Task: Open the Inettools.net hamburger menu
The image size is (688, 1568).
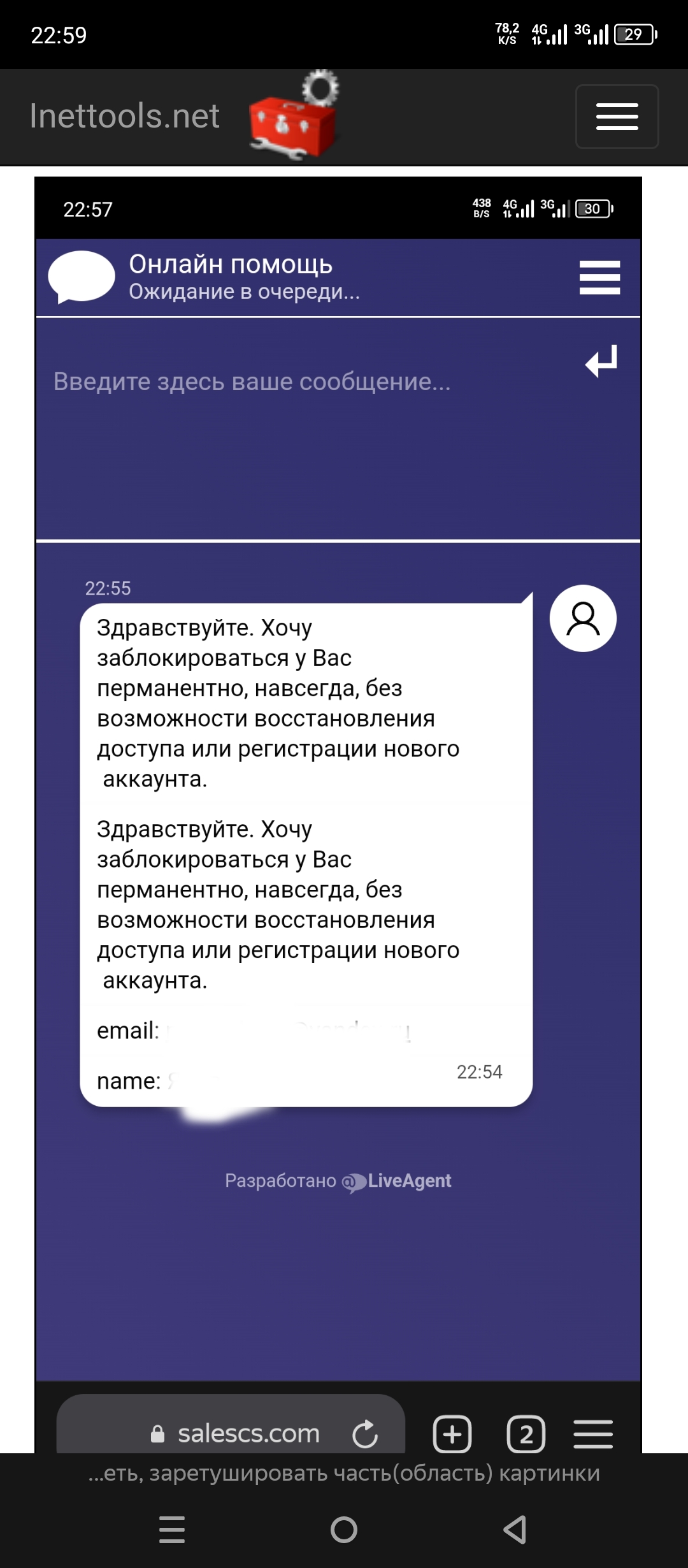Action: coord(617,117)
